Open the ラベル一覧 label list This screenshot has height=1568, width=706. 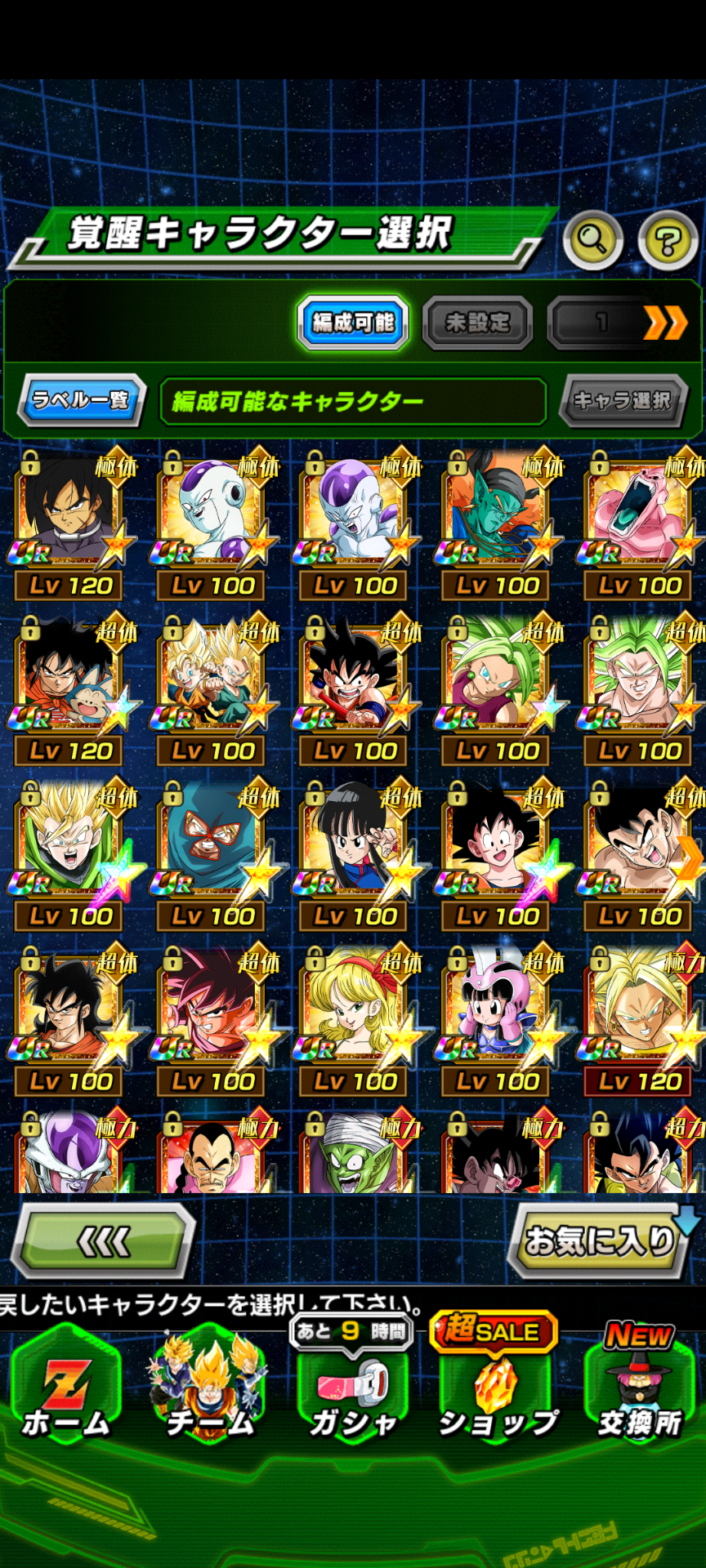tap(82, 400)
